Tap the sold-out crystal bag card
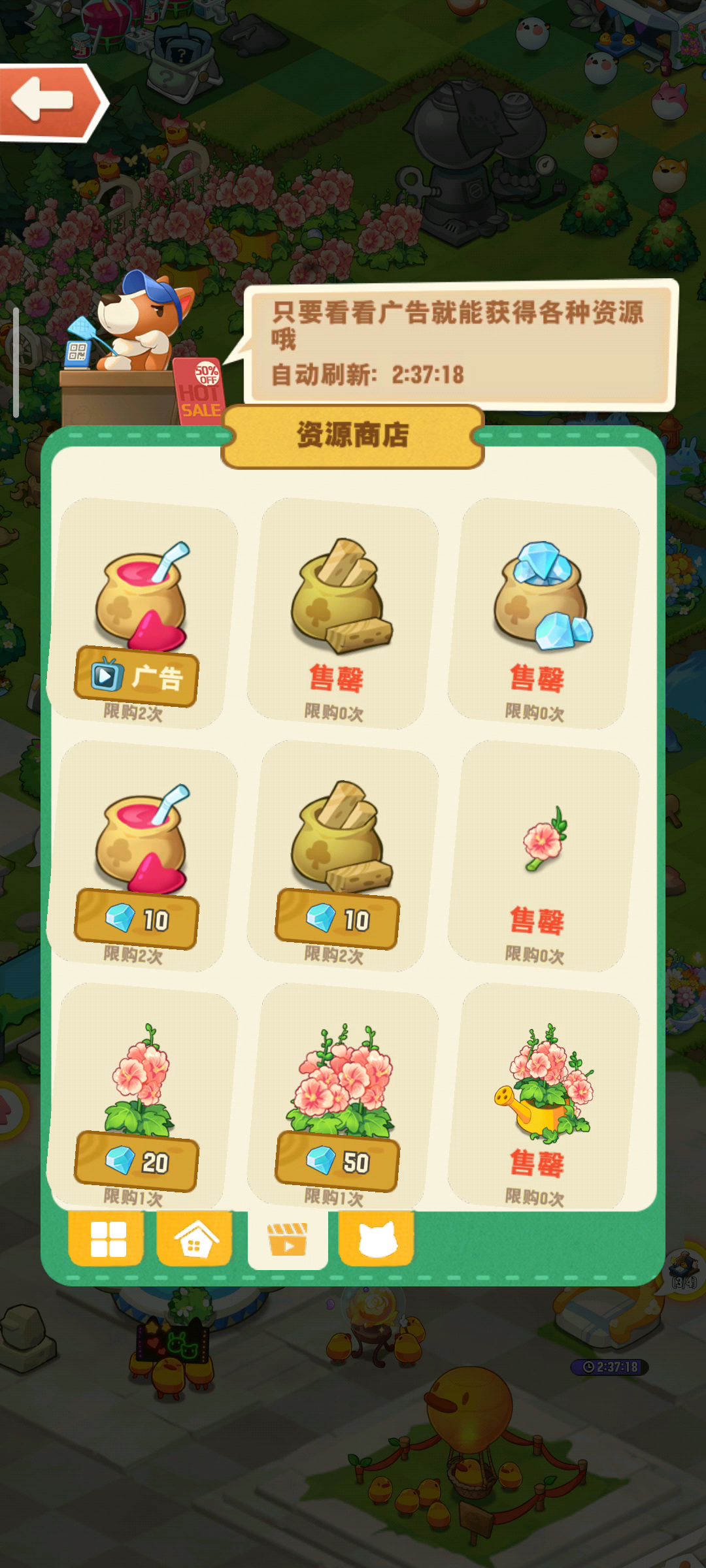Image resolution: width=706 pixels, height=1568 pixels. point(543,613)
